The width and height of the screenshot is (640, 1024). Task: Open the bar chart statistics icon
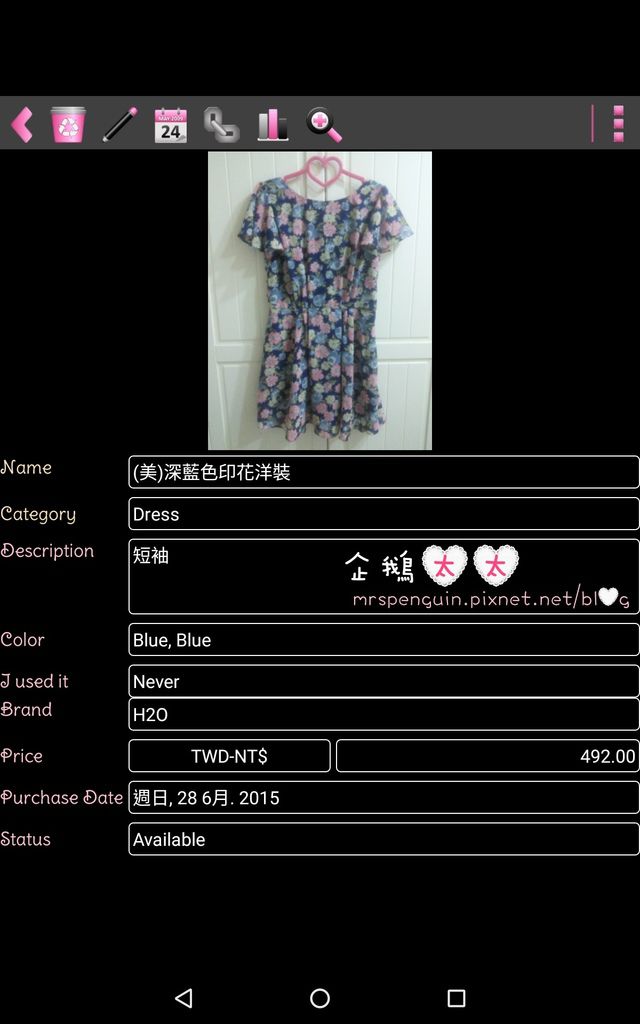(x=272, y=125)
